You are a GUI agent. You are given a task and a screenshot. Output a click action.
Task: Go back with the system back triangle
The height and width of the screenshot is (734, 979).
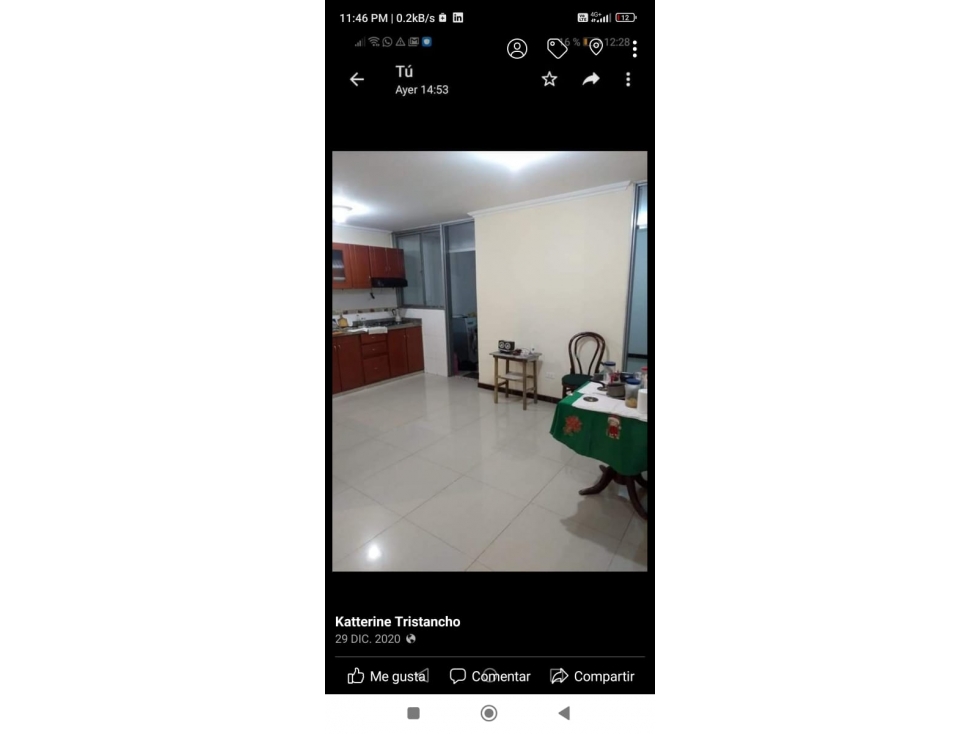[564, 713]
